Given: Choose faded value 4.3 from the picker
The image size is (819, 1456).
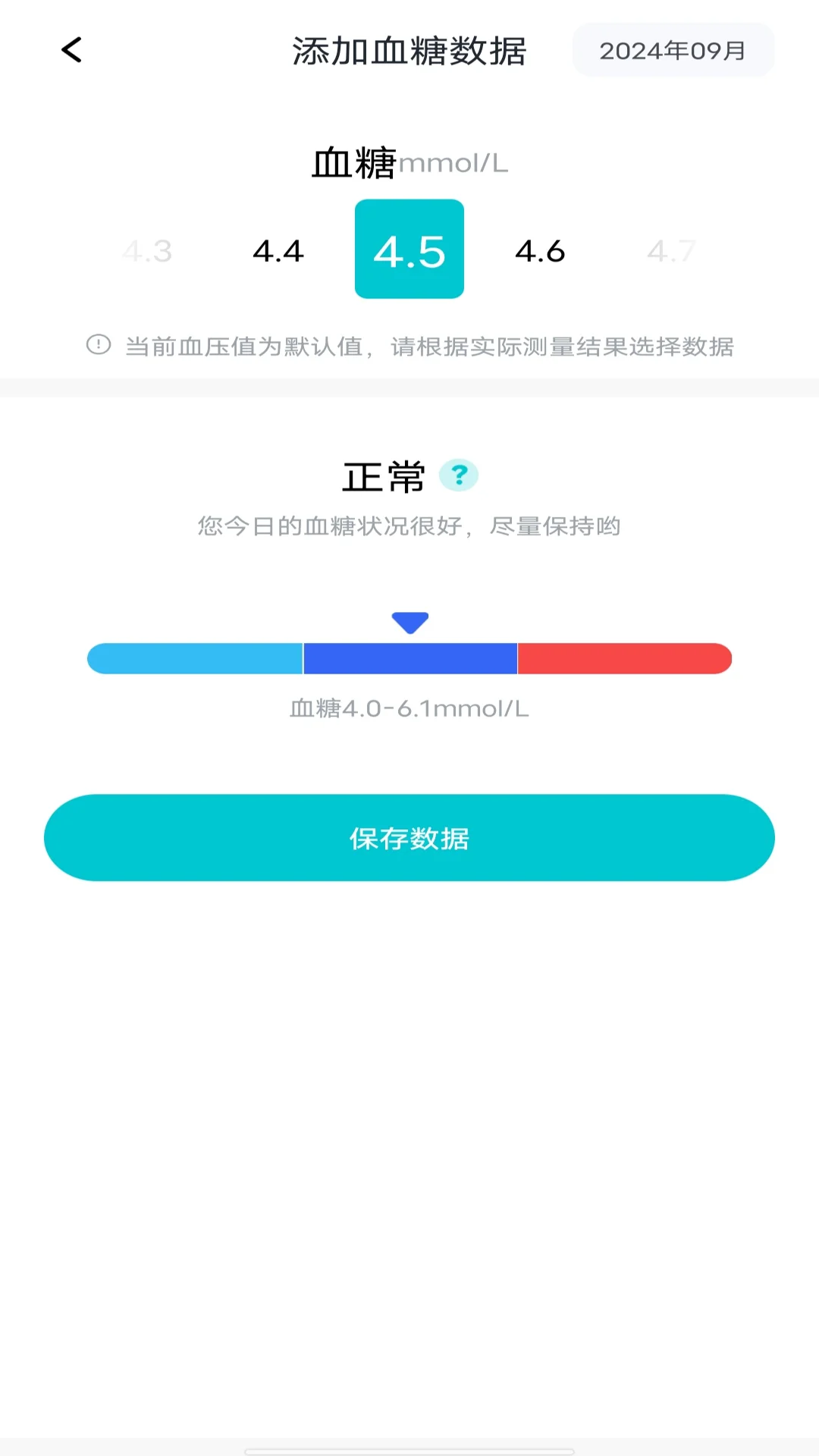Looking at the screenshot, I should tap(146, 250).
